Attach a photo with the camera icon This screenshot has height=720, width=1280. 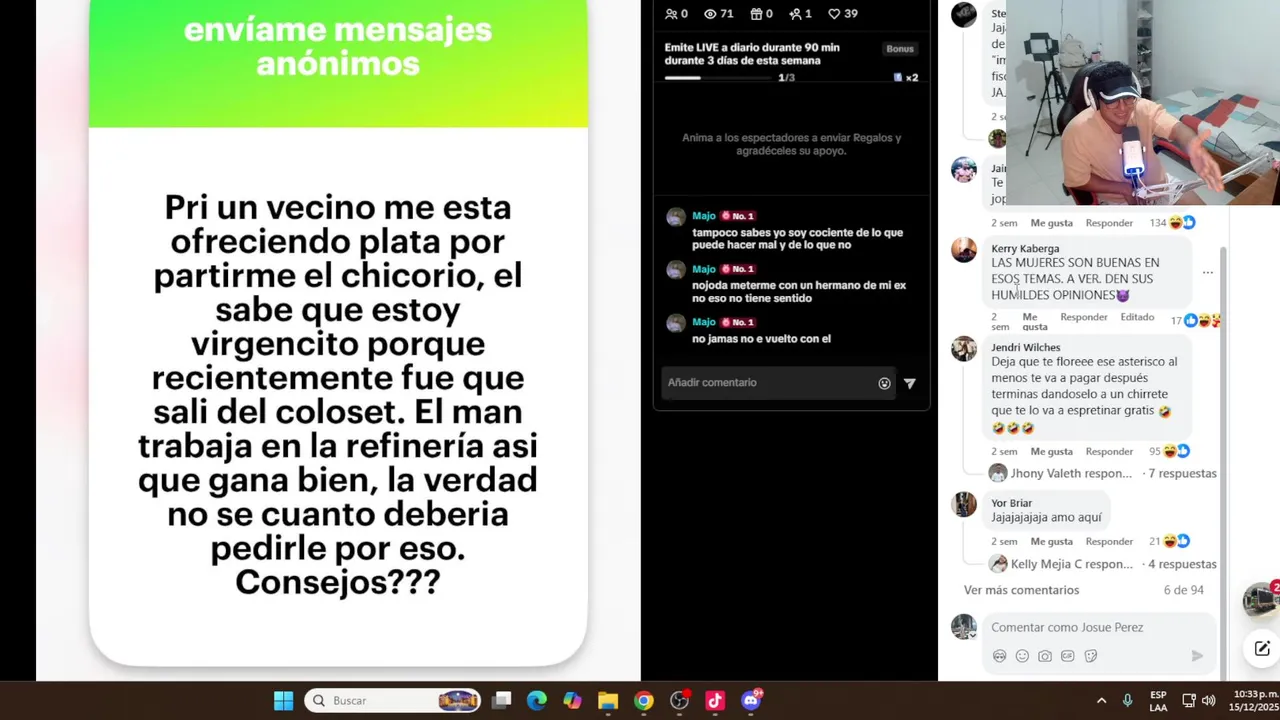coord(1045,656)
